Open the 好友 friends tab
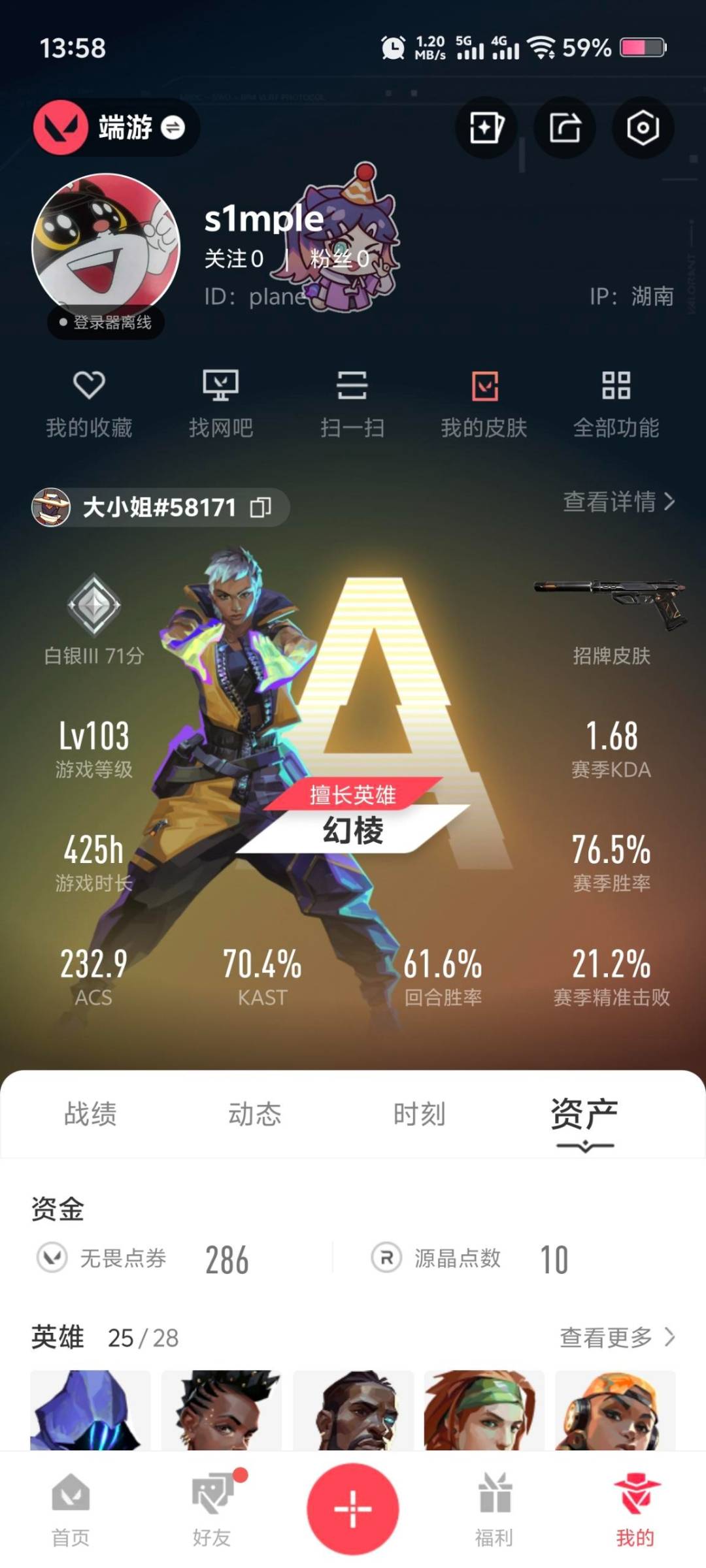The width and height of the screenshot is (706, 1568). pos(212,1509)
